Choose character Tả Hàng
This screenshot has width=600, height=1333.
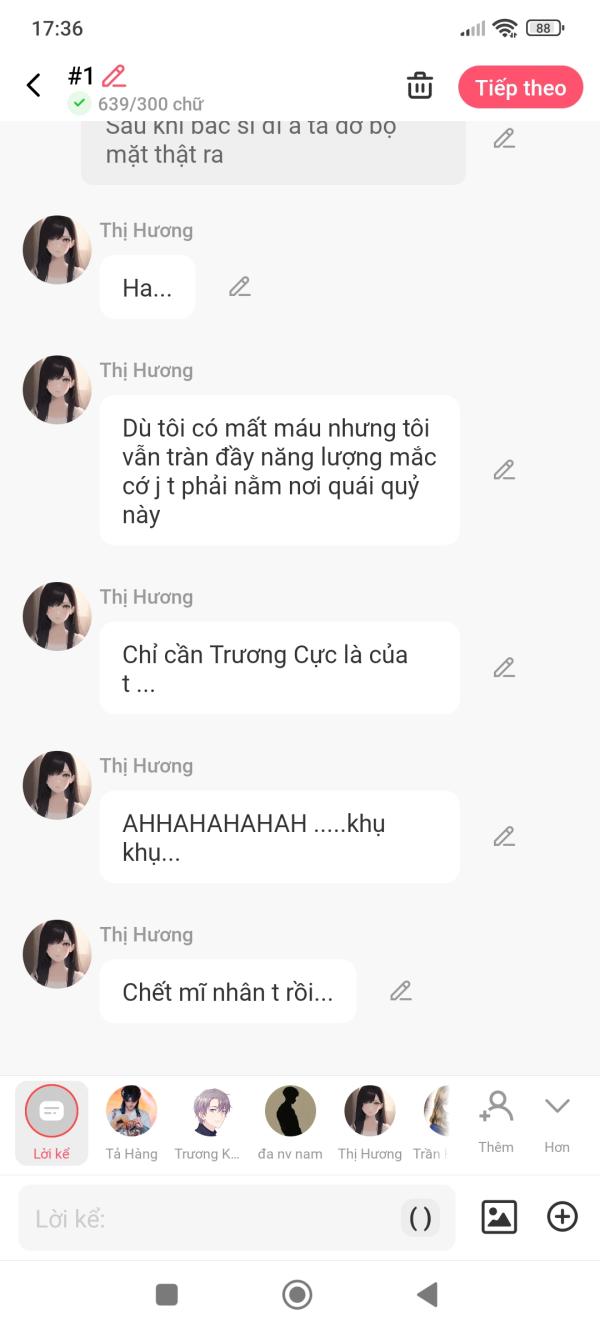tap(132, 1122)
